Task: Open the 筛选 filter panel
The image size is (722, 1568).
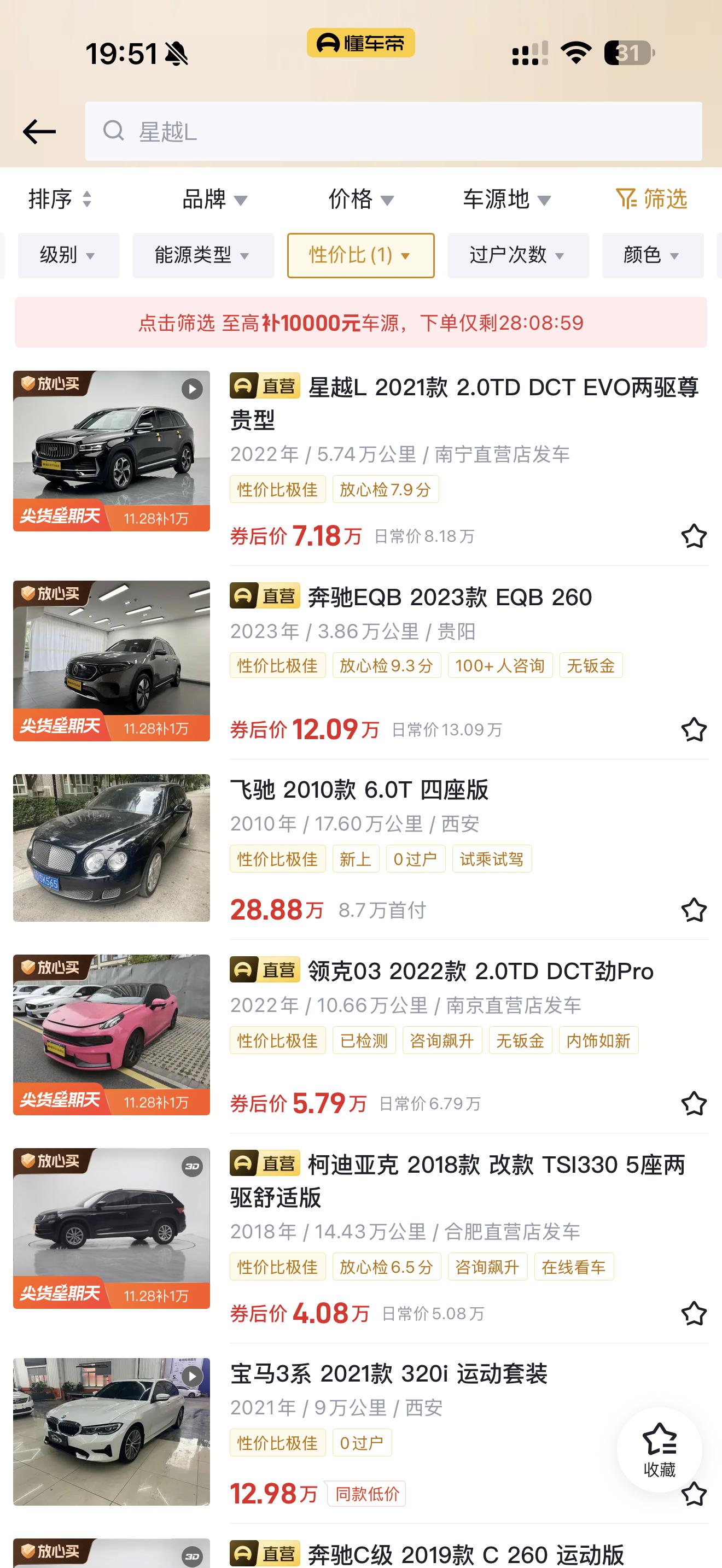Action: 651,199
